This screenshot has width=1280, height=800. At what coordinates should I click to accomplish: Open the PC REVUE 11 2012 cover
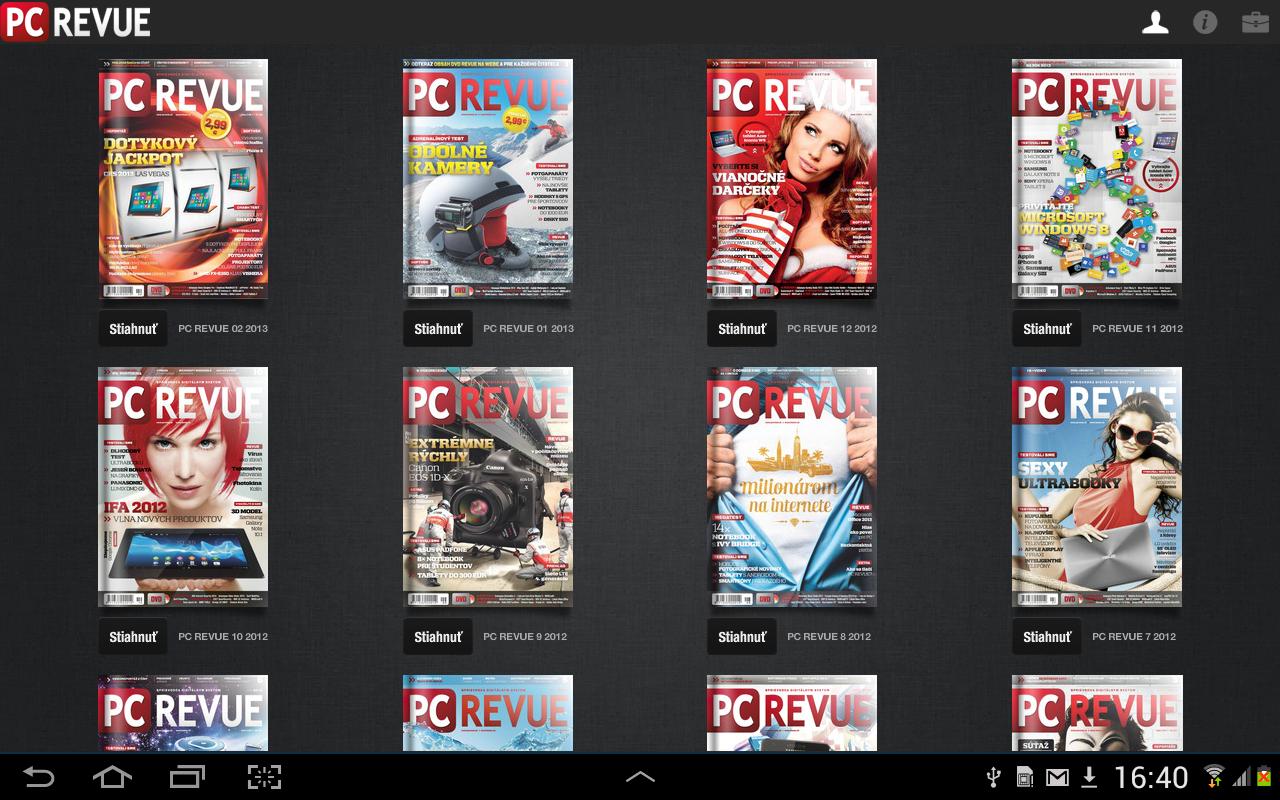pyautogui.click(x=1097, y=179)
